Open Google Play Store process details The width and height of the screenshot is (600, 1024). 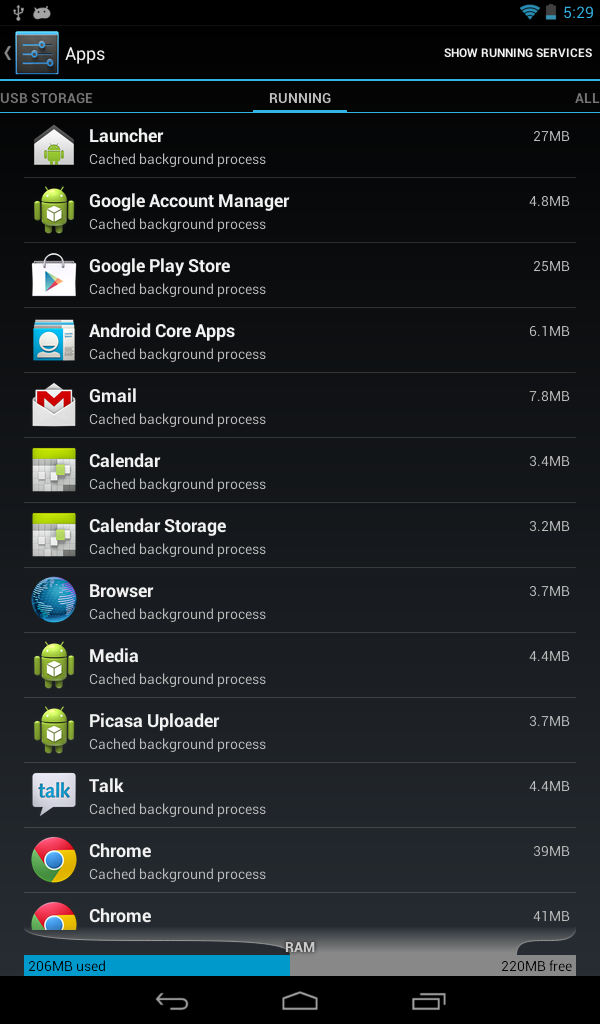point(300,276)
